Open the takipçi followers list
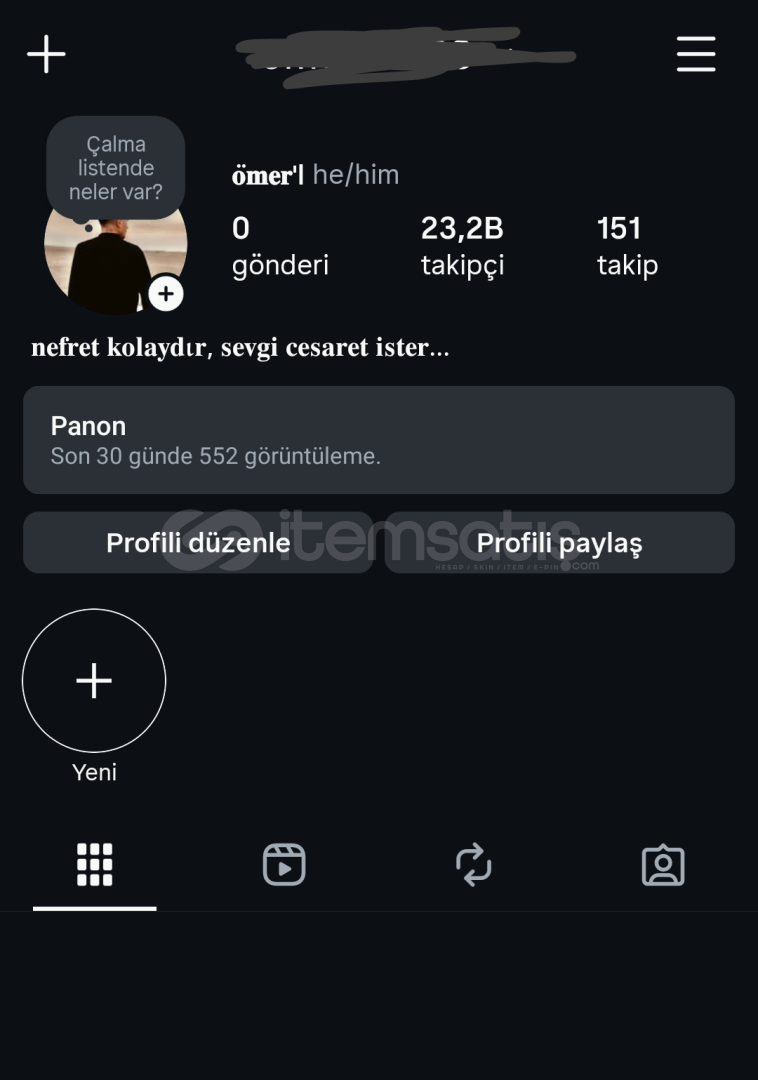Screen dimensions: 758x1080 tap(462, 246)
